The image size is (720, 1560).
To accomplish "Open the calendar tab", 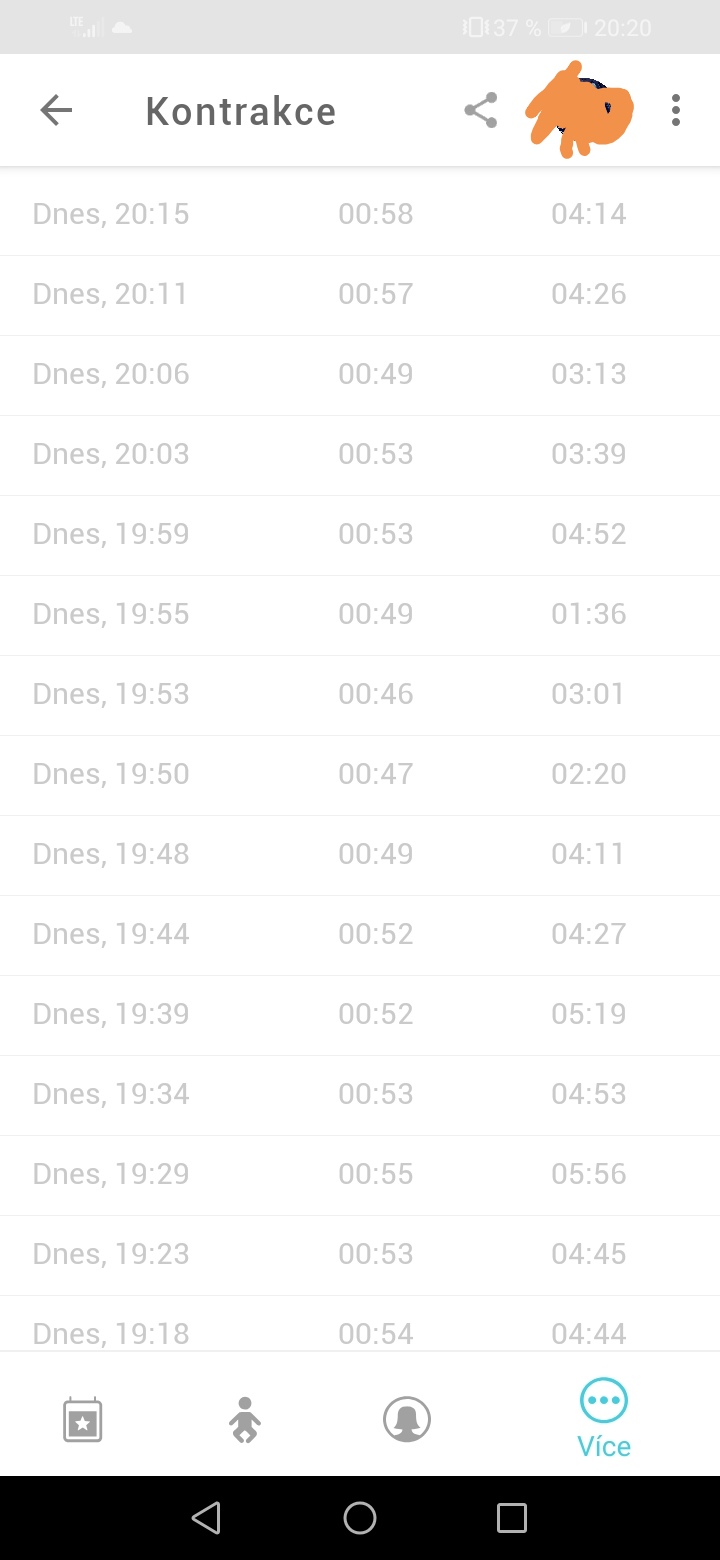I will click(x=83, y=1419).
